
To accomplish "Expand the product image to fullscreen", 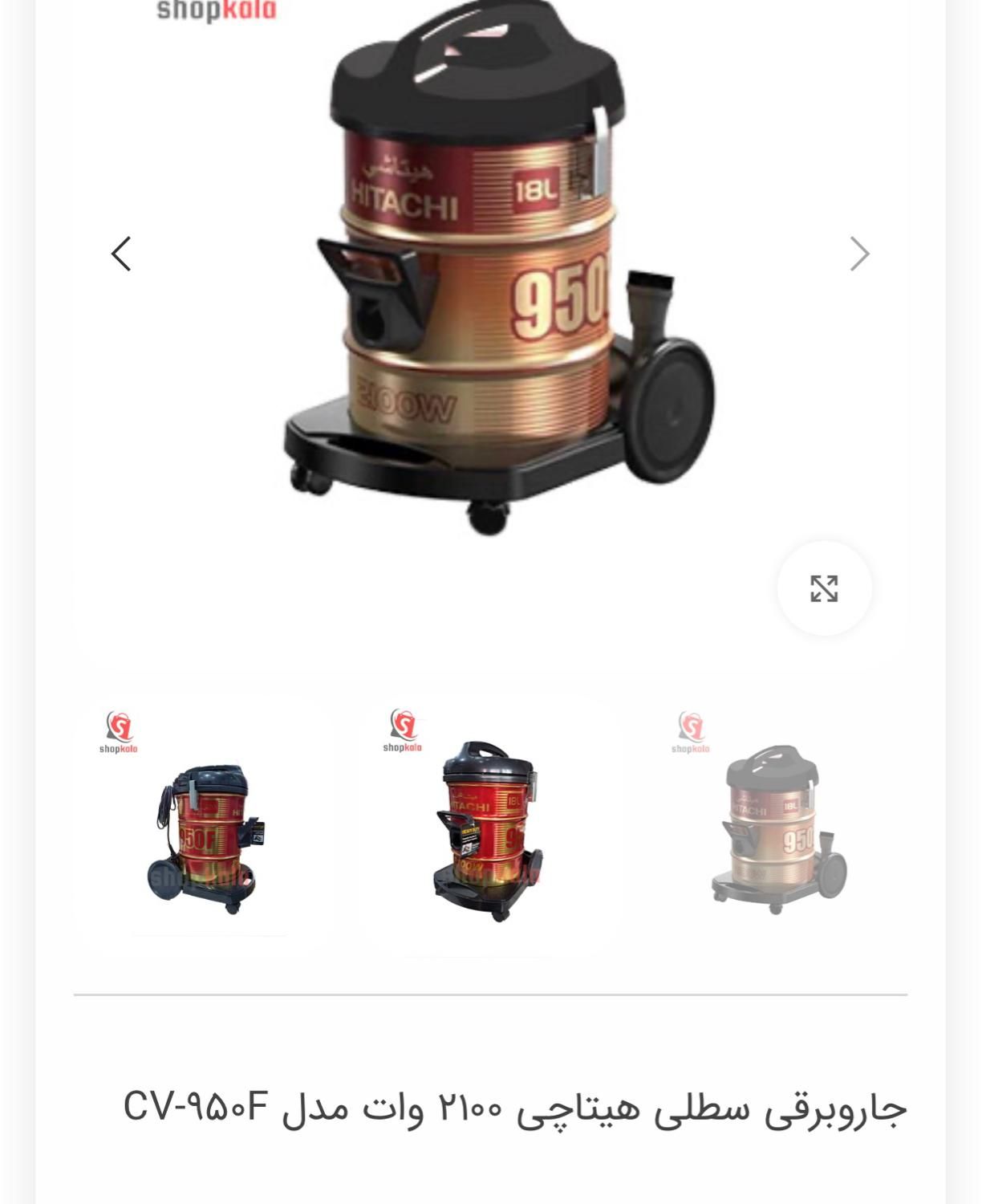I will pos(824,588).
